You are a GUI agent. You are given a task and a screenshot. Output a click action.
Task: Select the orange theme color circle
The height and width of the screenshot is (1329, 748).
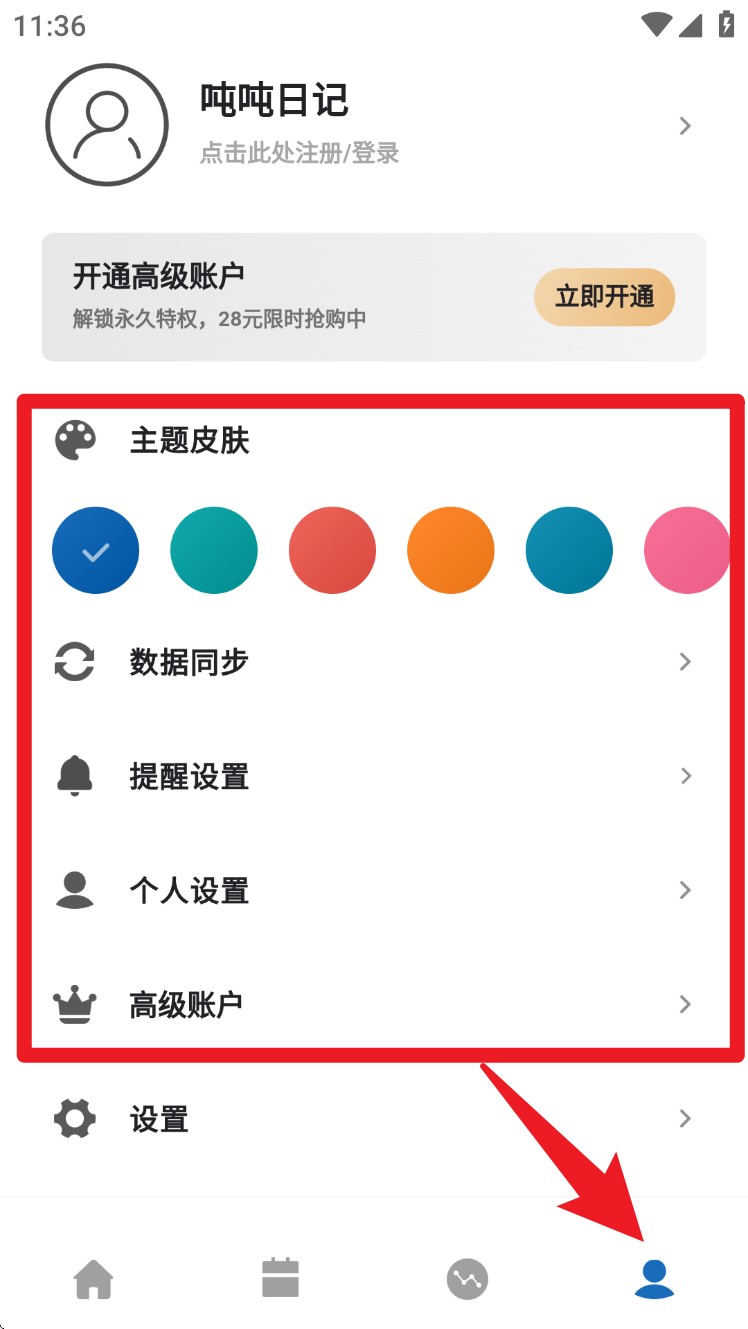tap(450, 550)
